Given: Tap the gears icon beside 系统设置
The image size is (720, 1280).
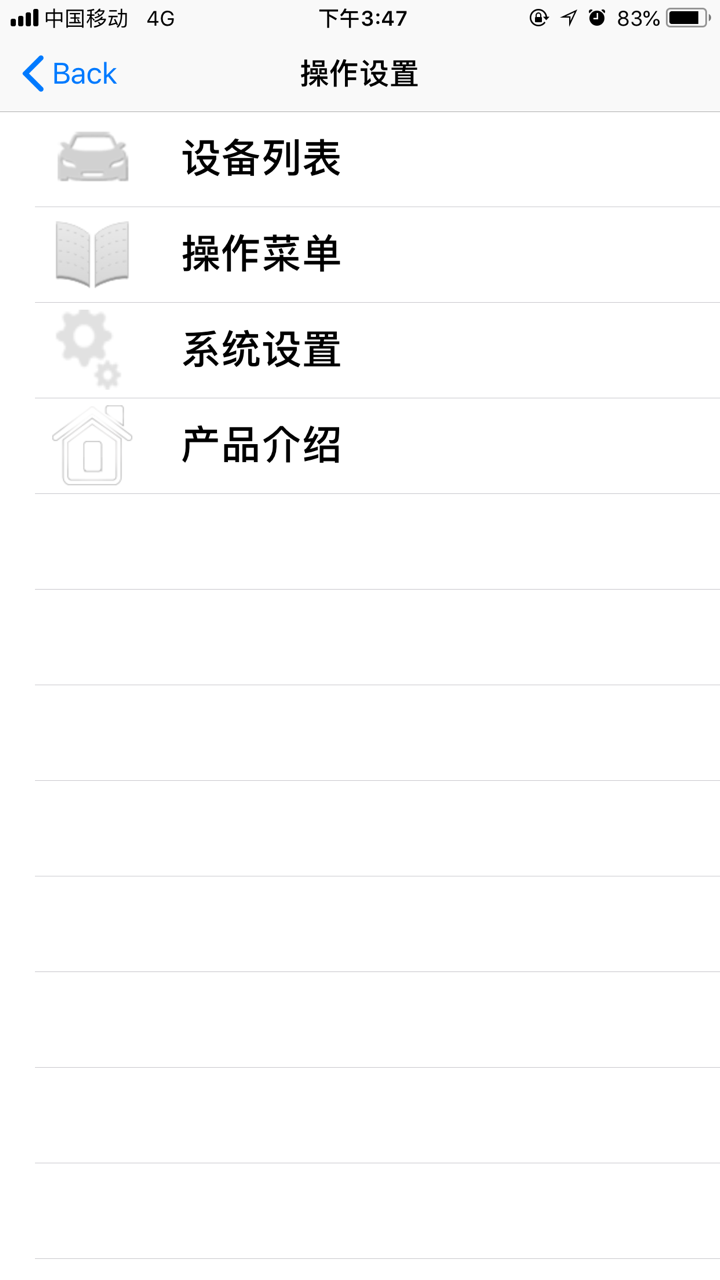Looking at the screenshot, I should 92,349.
